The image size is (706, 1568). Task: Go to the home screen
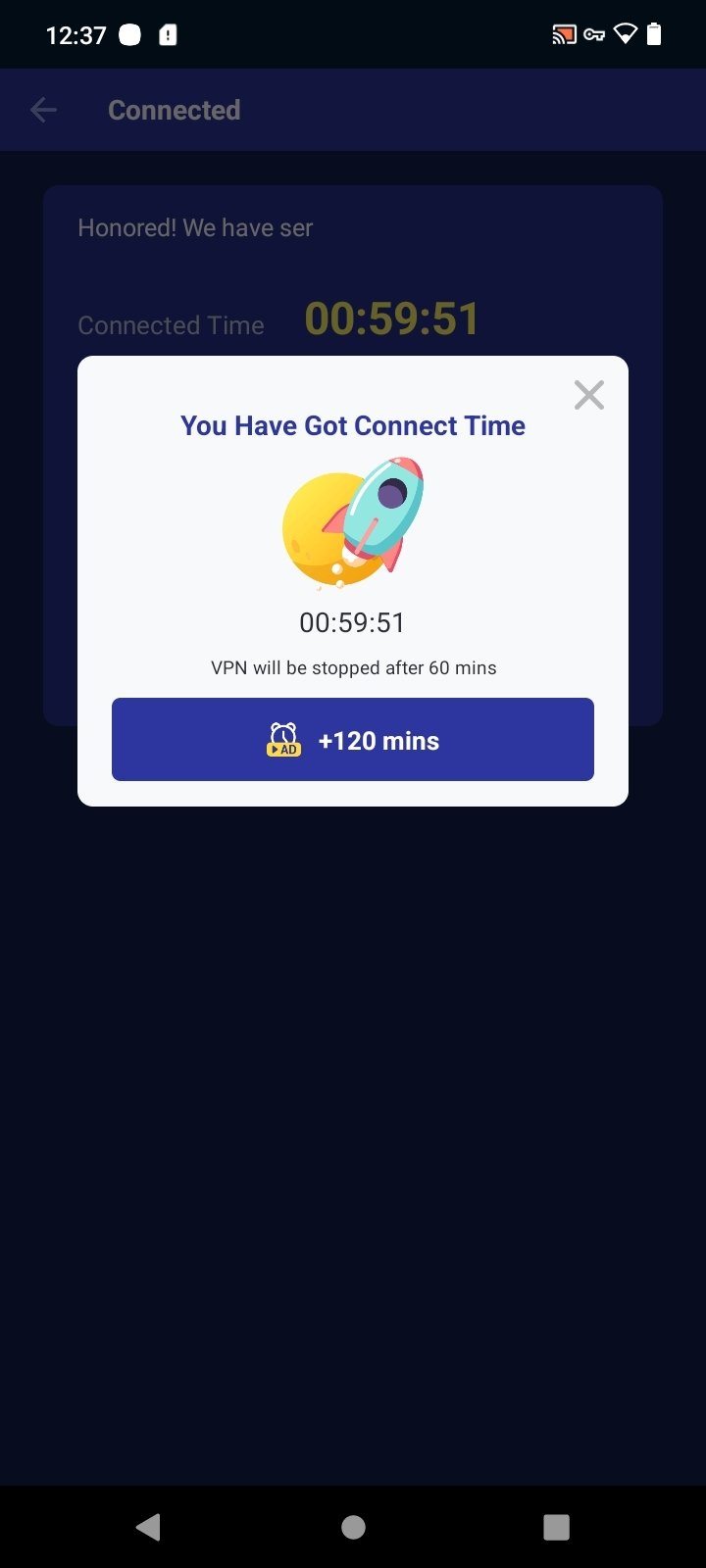pos(353,1527)
